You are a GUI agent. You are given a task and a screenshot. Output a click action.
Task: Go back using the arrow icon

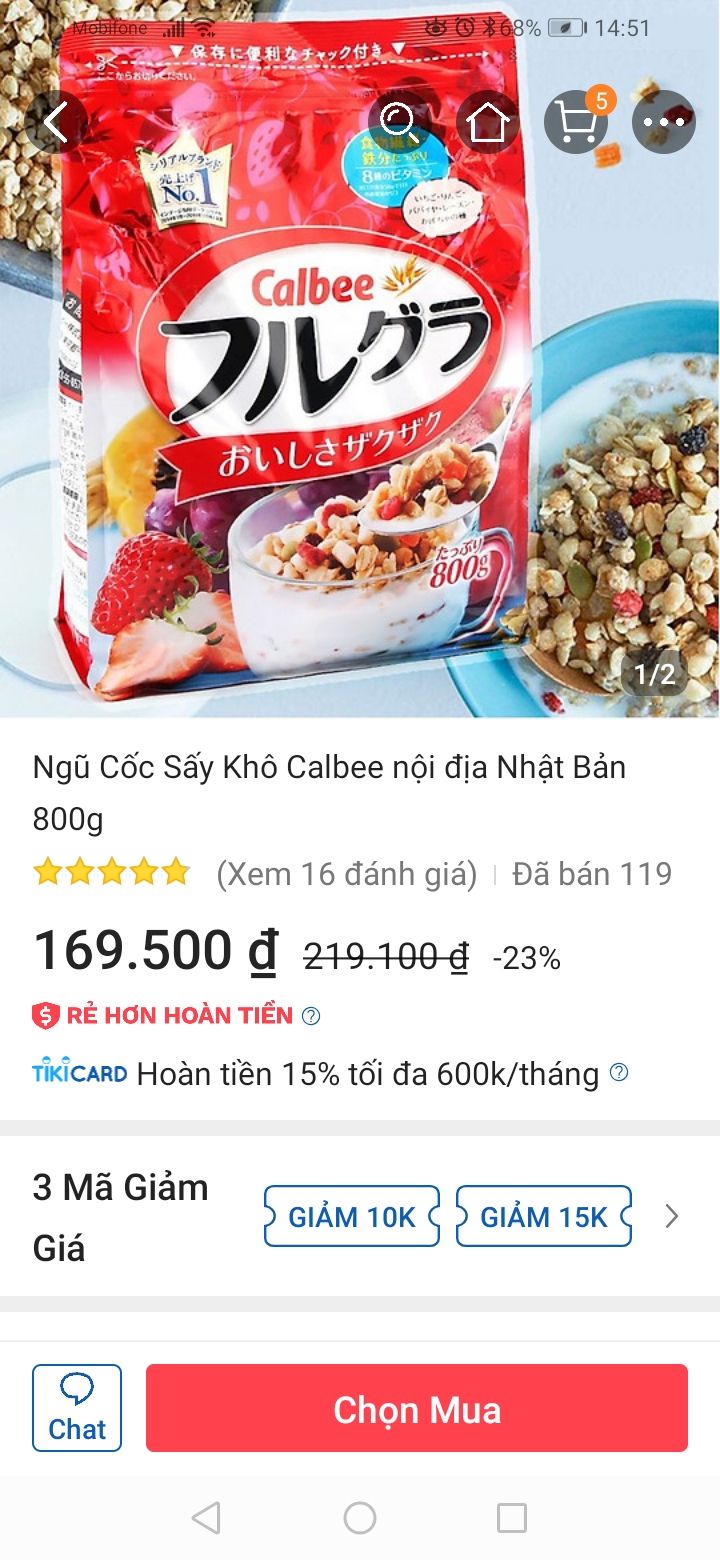54,122
